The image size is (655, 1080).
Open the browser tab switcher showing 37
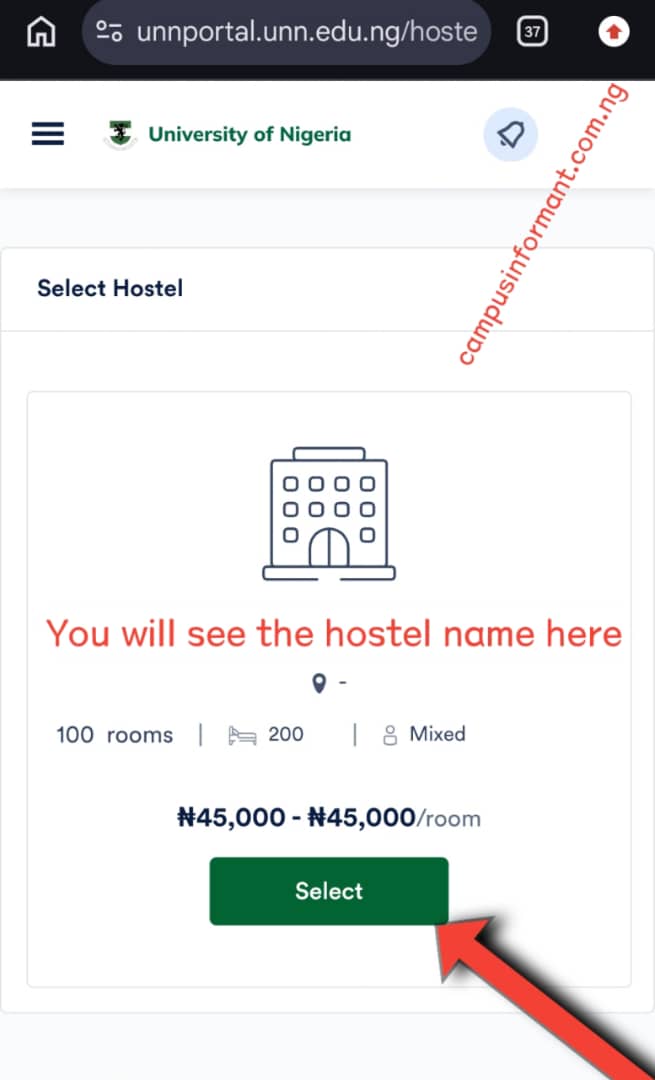[532, 33]
